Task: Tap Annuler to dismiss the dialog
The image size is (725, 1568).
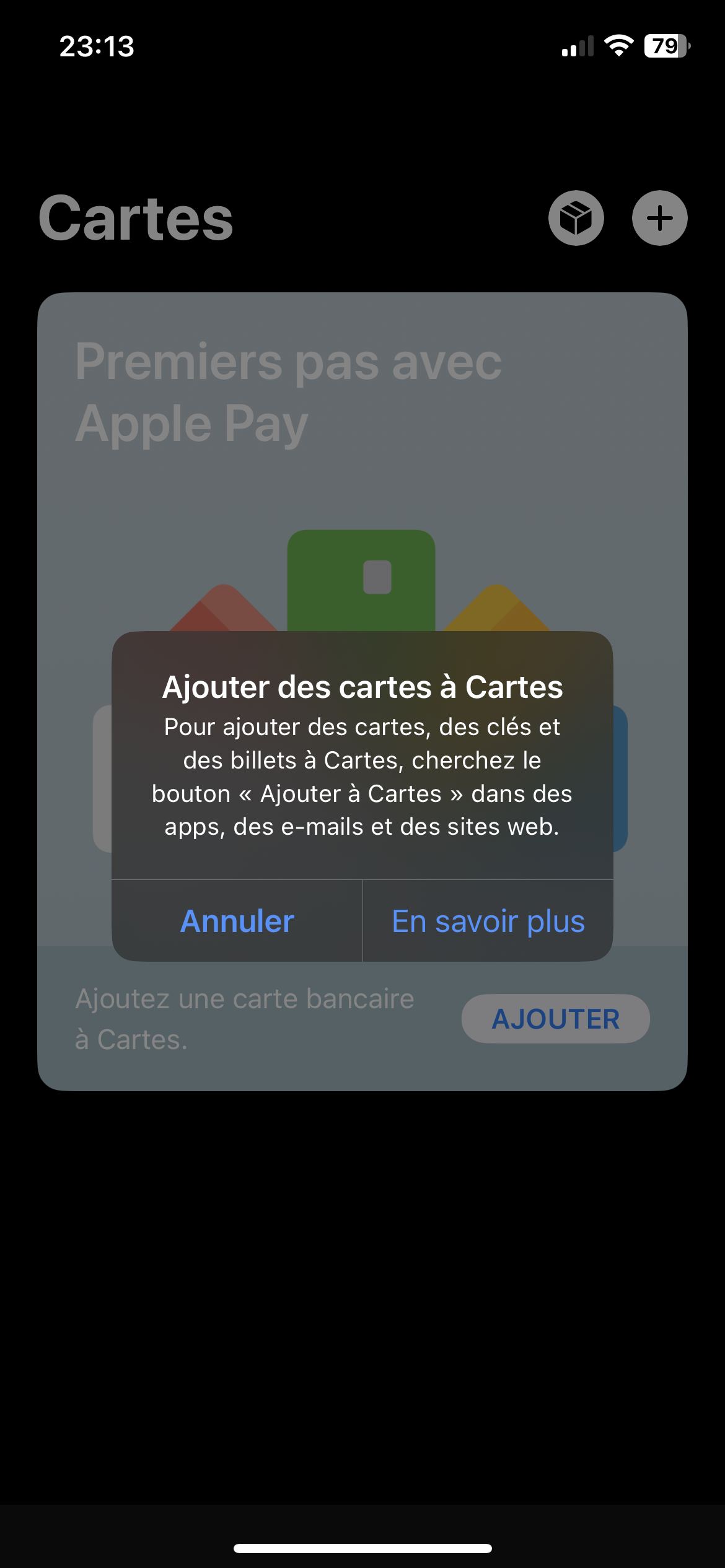Action: [x=237, y=921]
